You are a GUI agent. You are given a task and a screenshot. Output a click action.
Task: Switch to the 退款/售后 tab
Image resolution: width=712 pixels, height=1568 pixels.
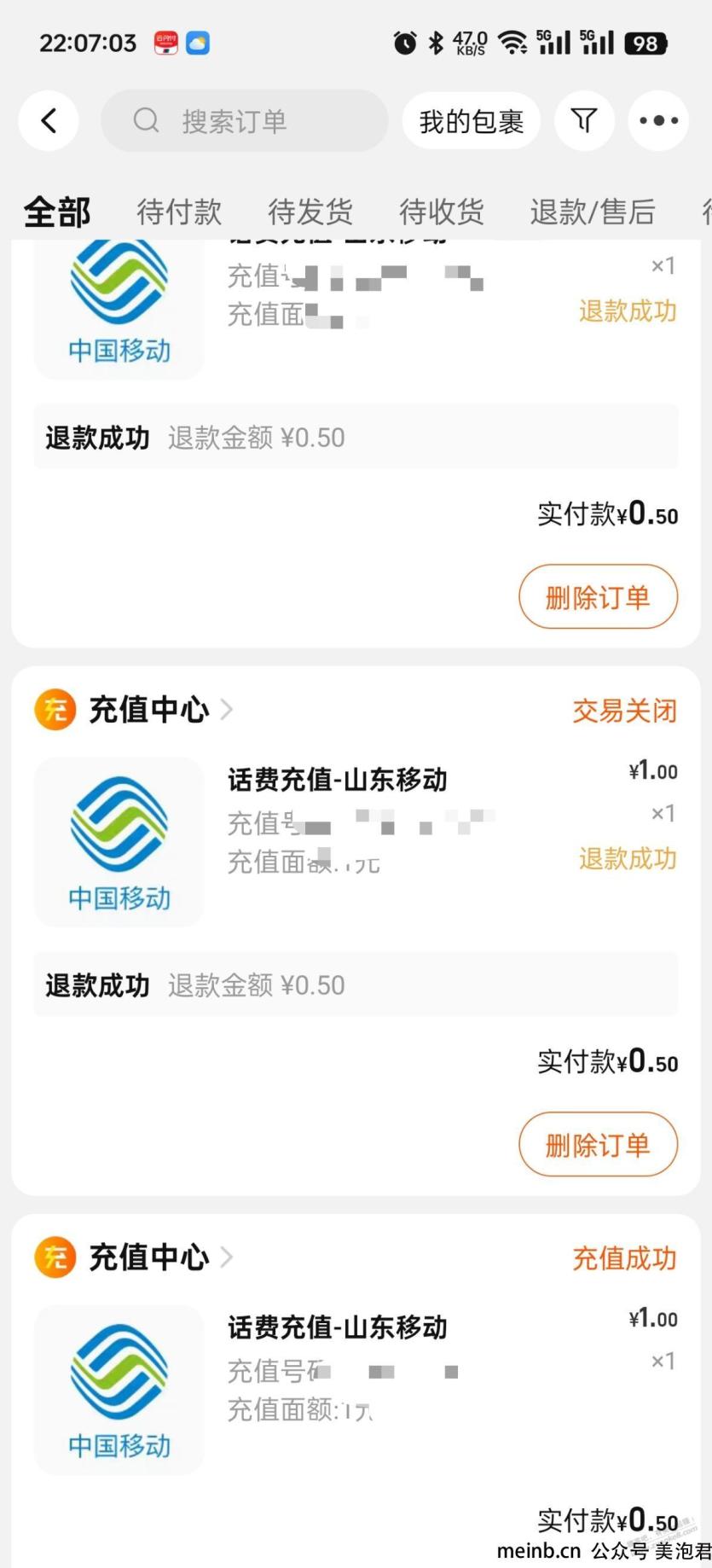[x=593, y=212]
